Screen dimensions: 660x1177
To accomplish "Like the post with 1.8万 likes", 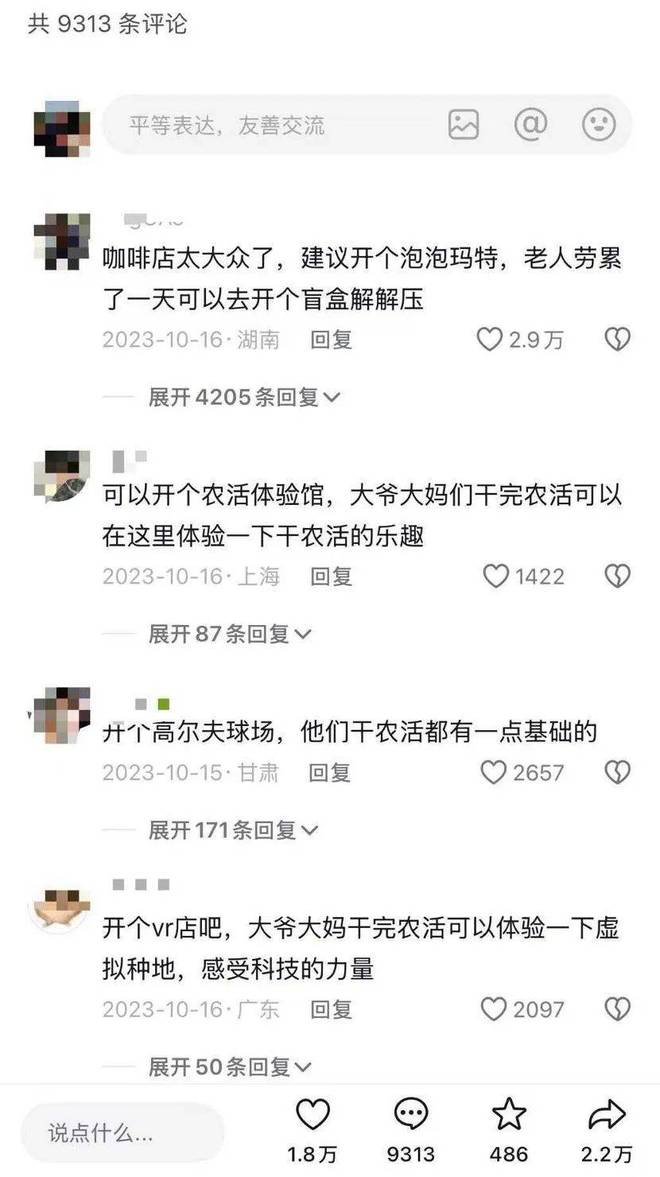I will (312, 1115).
